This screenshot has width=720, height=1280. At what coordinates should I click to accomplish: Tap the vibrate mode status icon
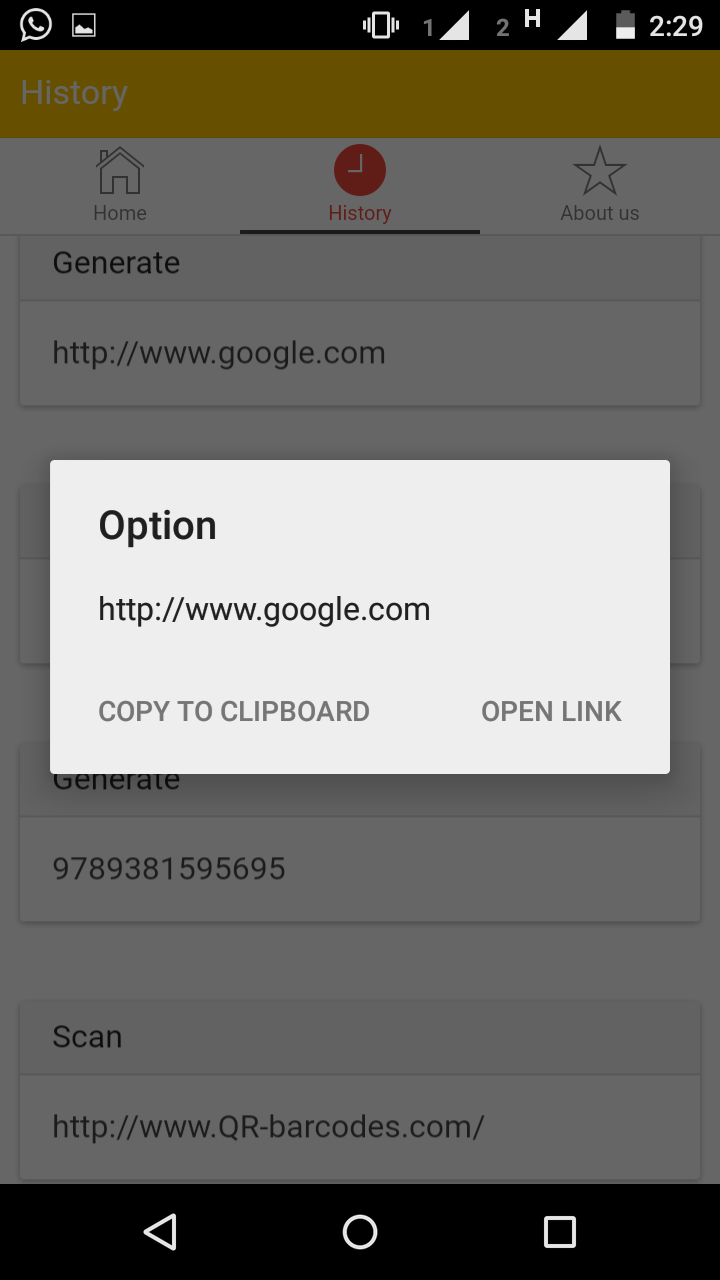(x=380, y=25)
